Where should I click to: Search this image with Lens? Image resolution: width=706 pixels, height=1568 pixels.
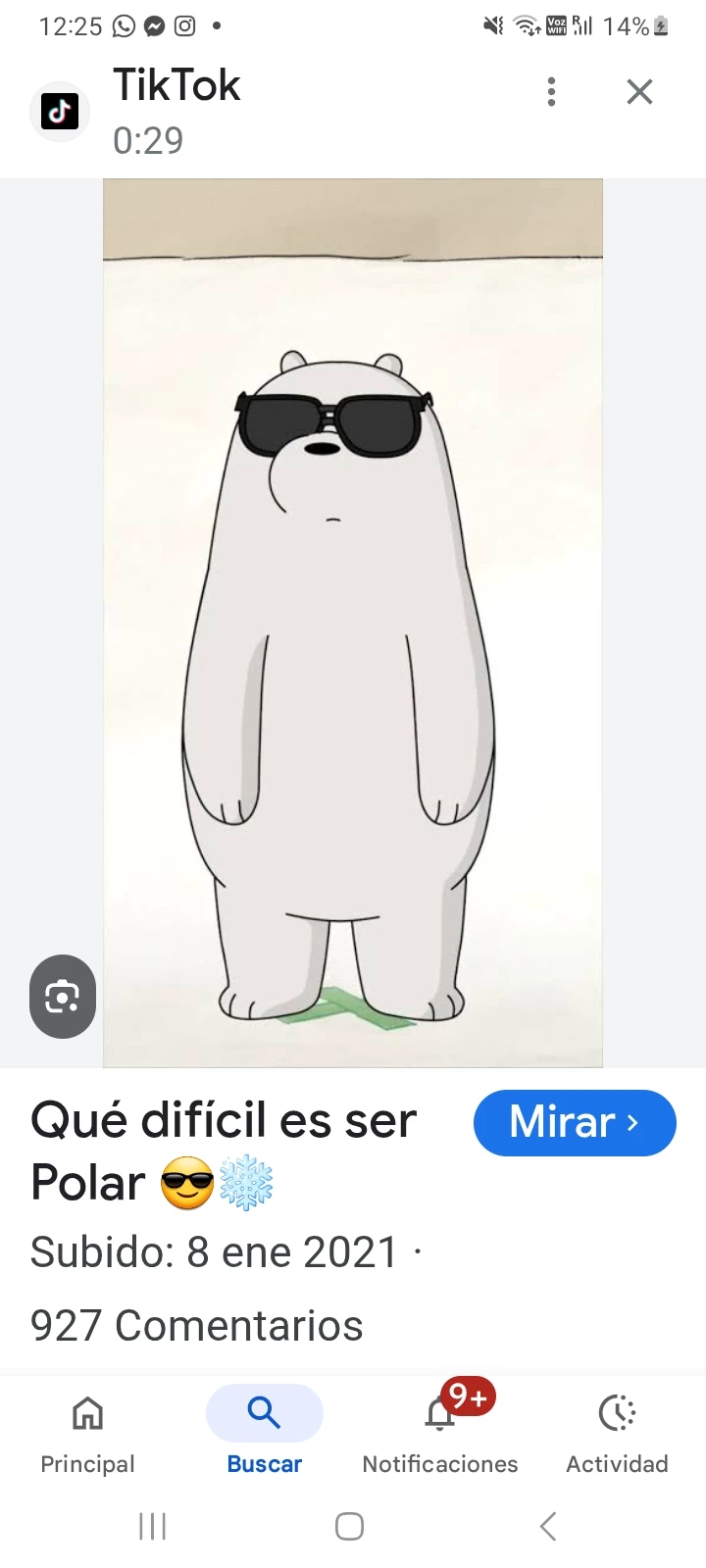[x=63, y=997]
